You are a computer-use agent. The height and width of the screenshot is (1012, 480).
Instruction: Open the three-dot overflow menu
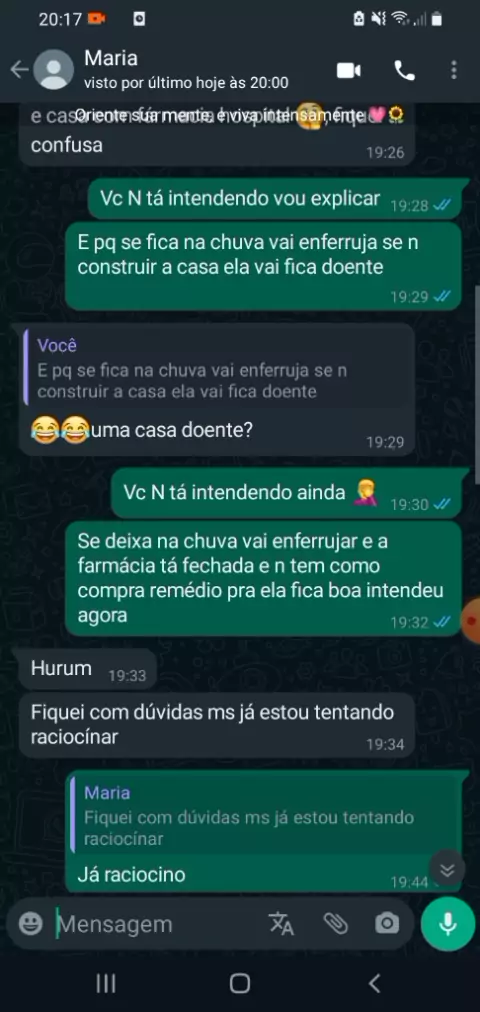coord(454,70)
